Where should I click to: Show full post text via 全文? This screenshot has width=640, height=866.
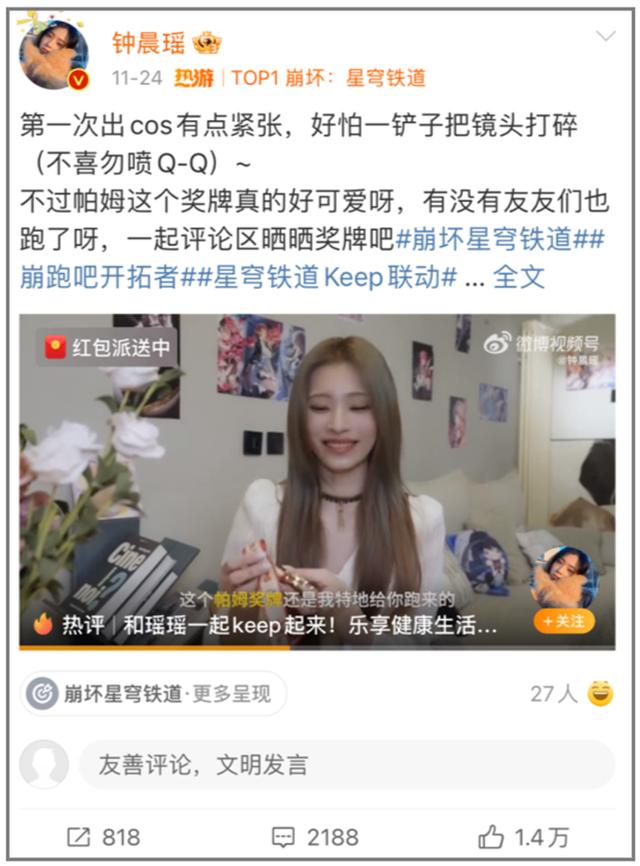[519, 277]
